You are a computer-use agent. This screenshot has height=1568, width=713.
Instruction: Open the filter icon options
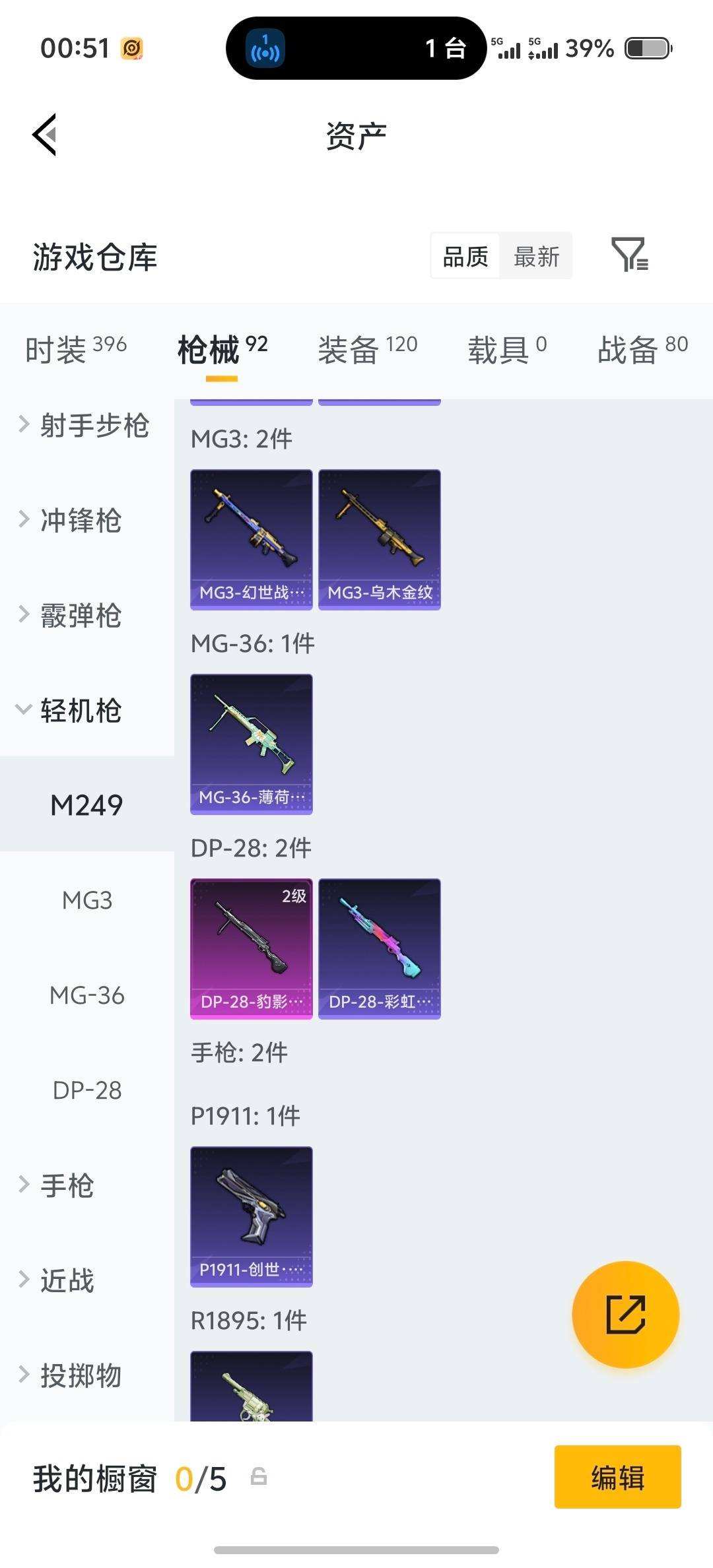pyautogui.click(x=629, y=255)
